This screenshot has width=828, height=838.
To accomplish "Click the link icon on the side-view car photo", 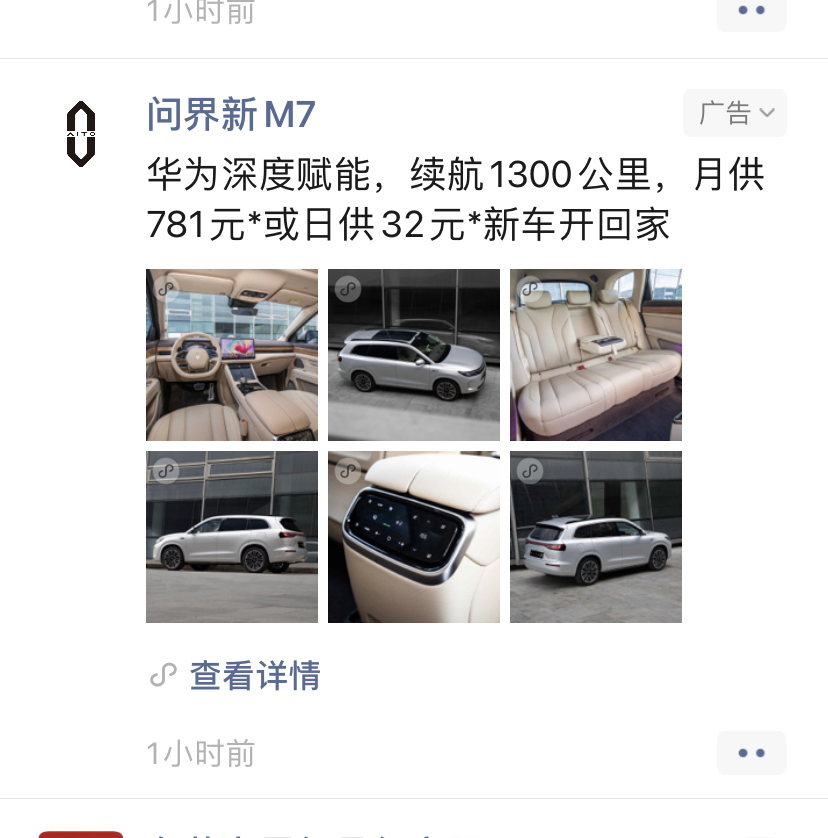I will pos(165,470).
